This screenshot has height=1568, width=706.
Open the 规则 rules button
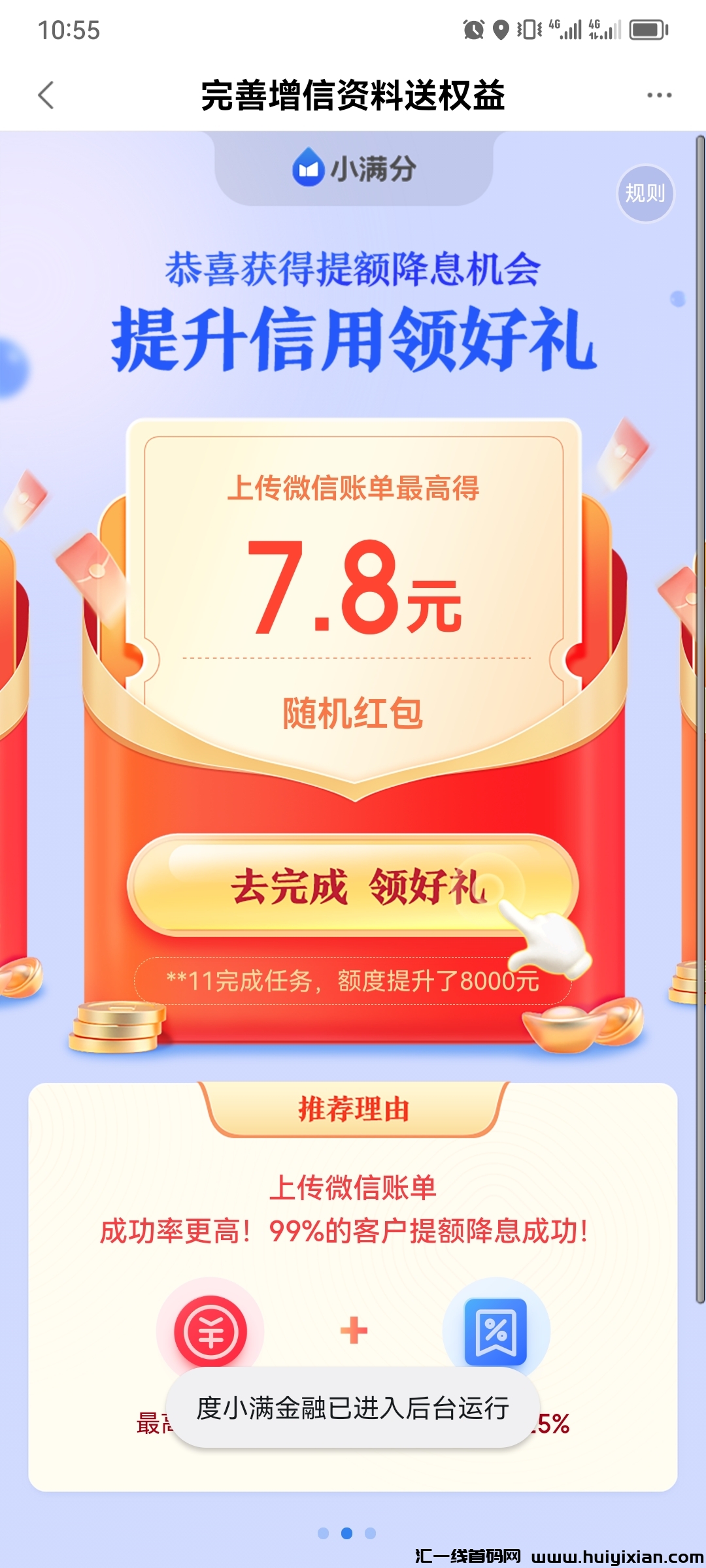645,193
